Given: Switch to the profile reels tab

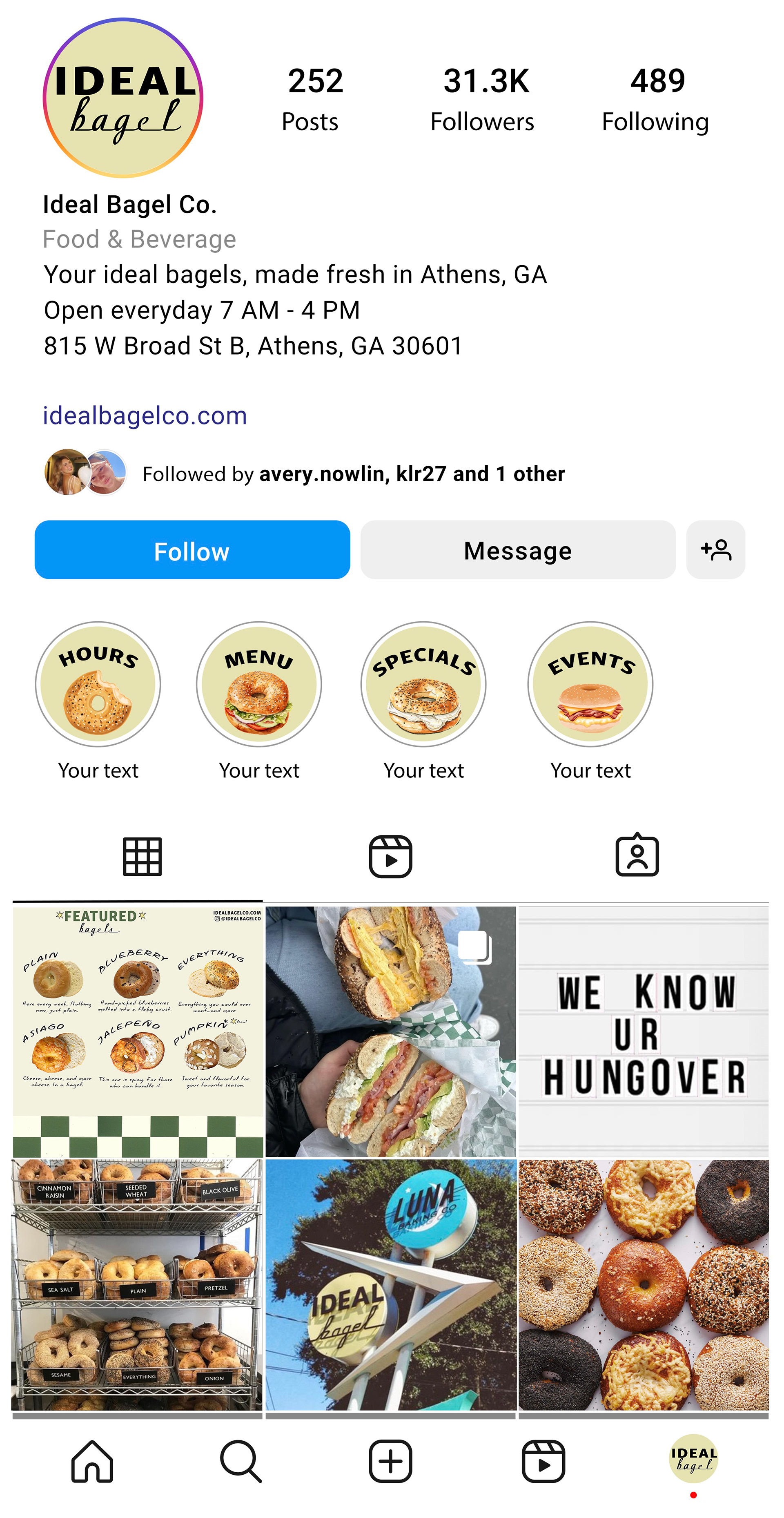Looking at the screenshot, I should coord(390,856).
